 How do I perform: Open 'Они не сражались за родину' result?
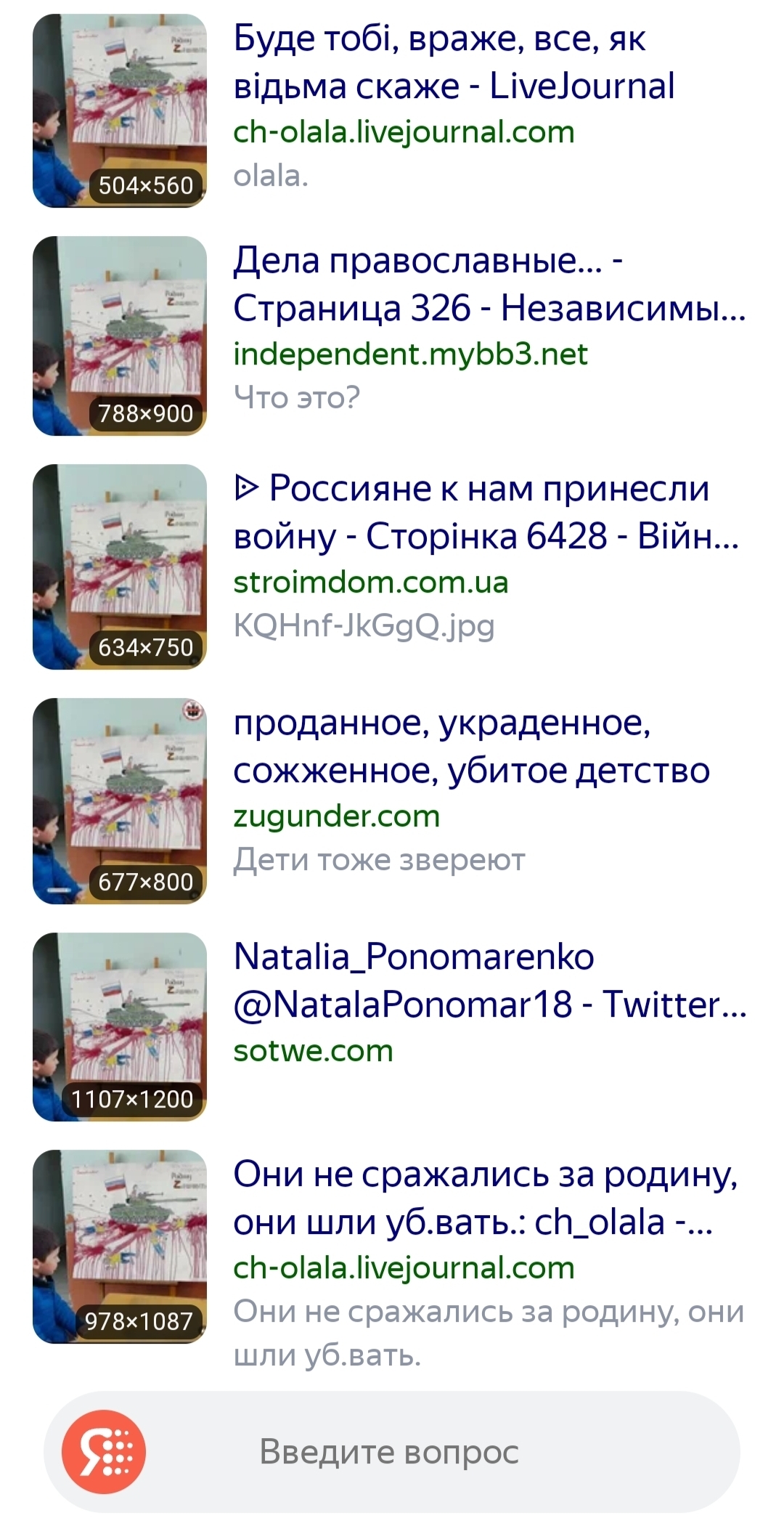pos(486,1198)
